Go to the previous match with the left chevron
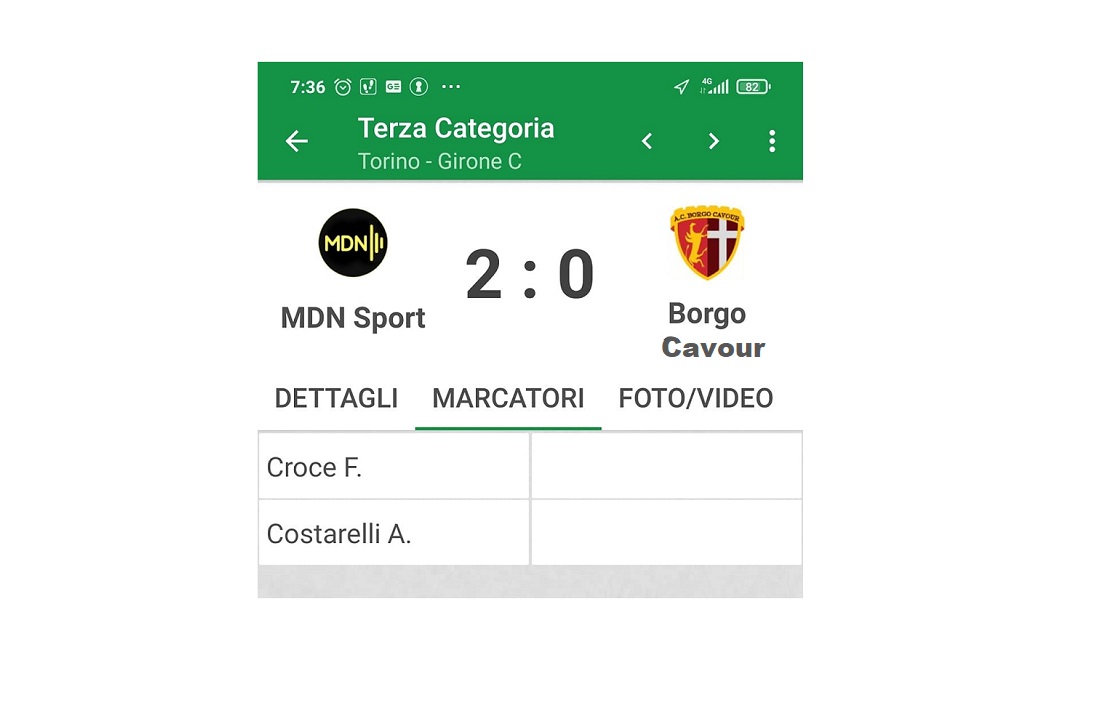The width and height of the screenshot is (1115, 723). (647, 142)
